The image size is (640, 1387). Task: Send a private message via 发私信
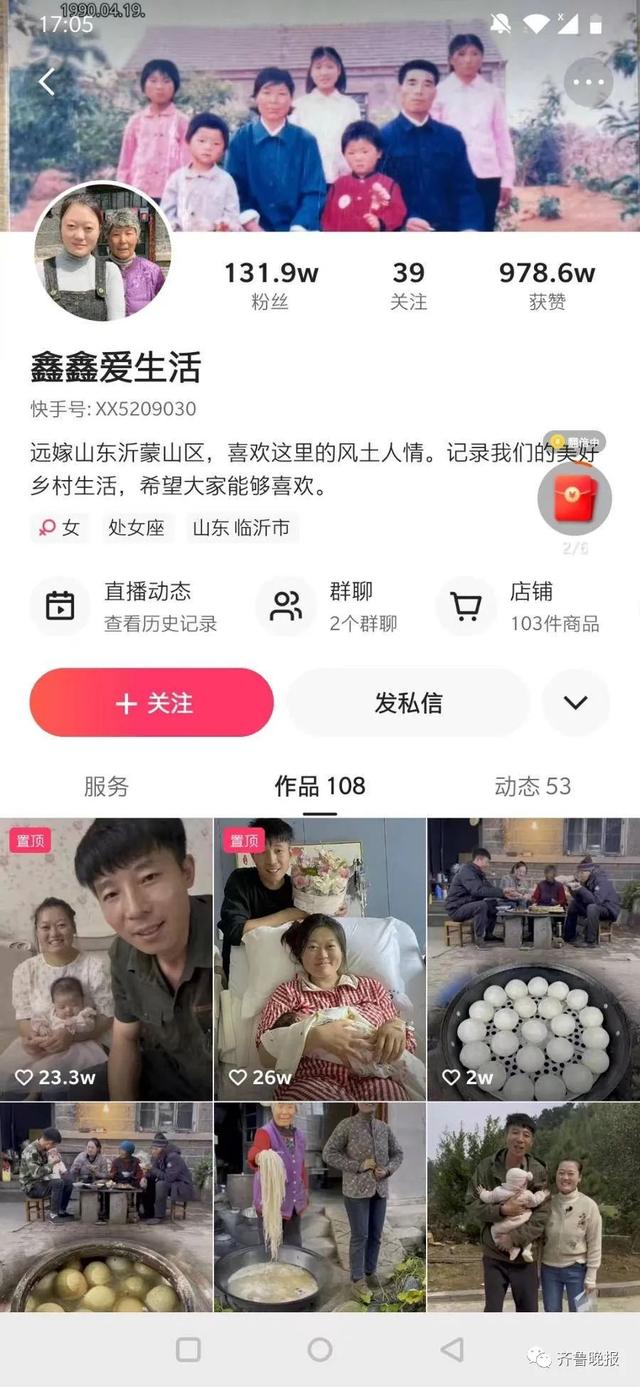pyautogui.click(x=408, y=703)
